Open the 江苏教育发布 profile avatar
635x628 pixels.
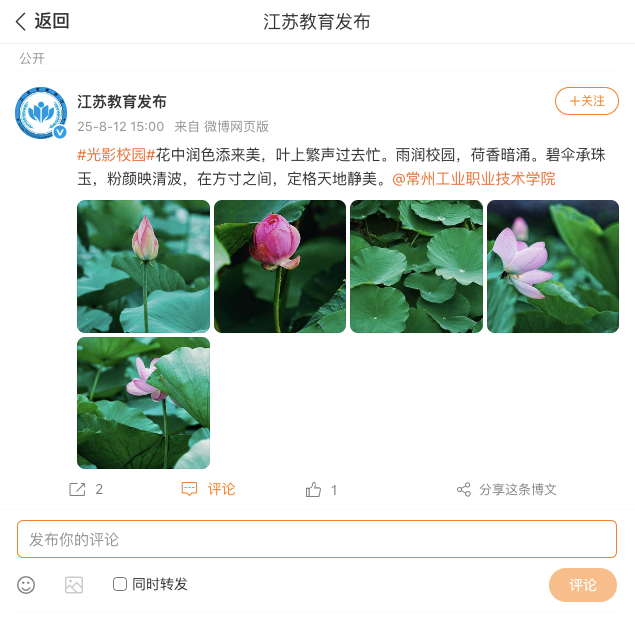coord(41,112)
